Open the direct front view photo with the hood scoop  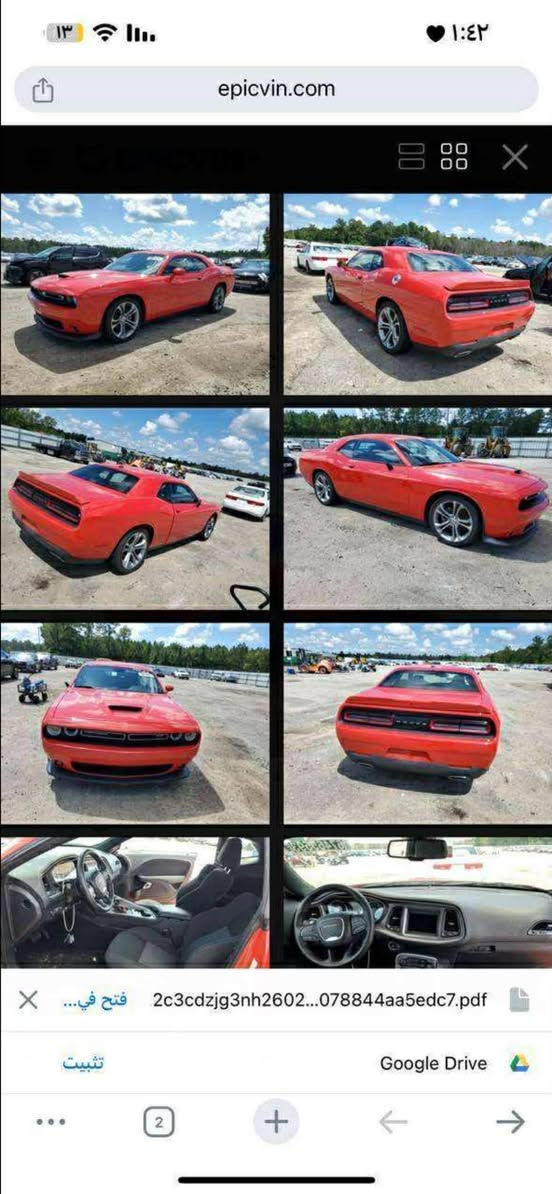pos(135,723)
